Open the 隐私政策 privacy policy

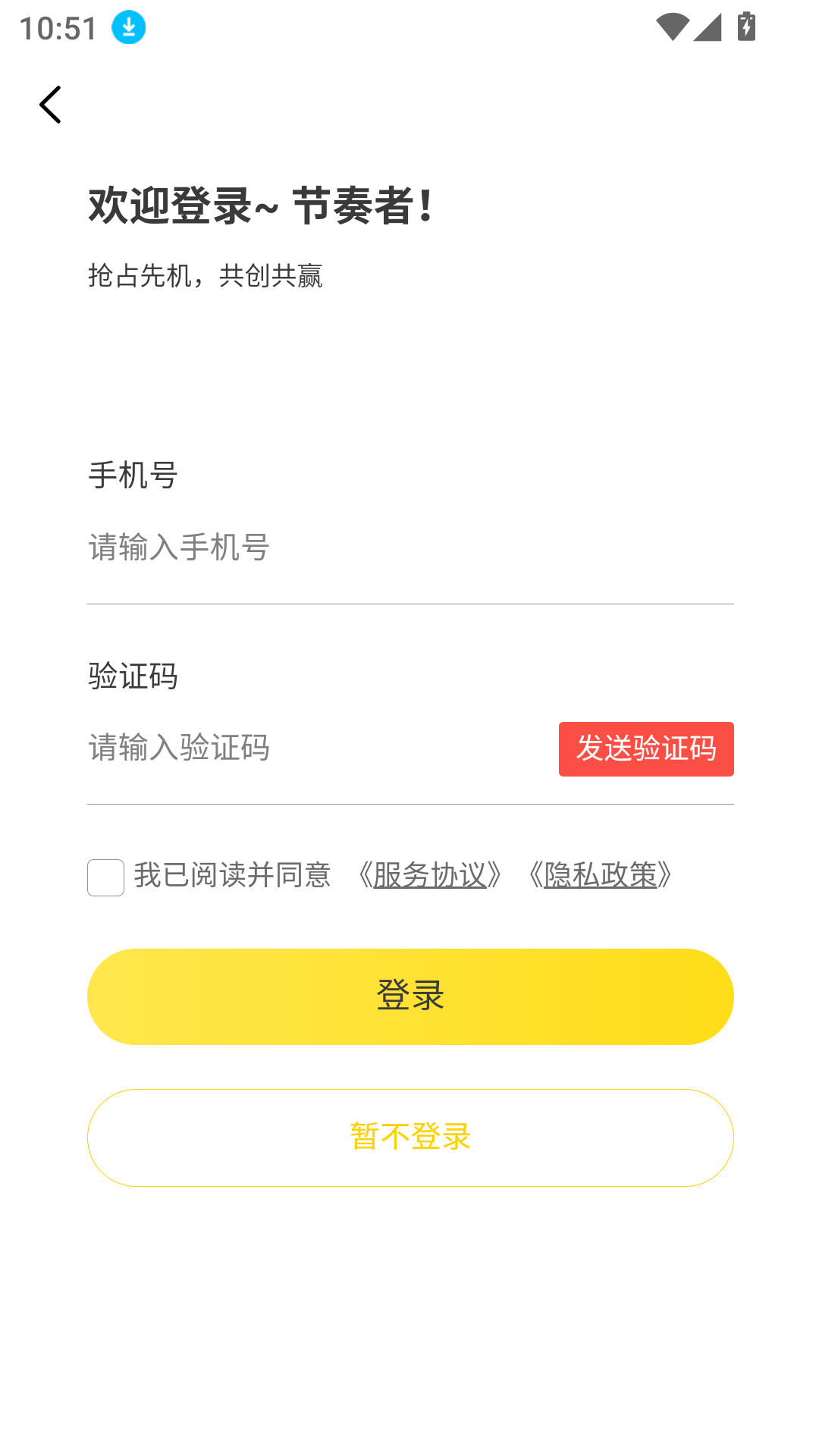coord(601,875)
